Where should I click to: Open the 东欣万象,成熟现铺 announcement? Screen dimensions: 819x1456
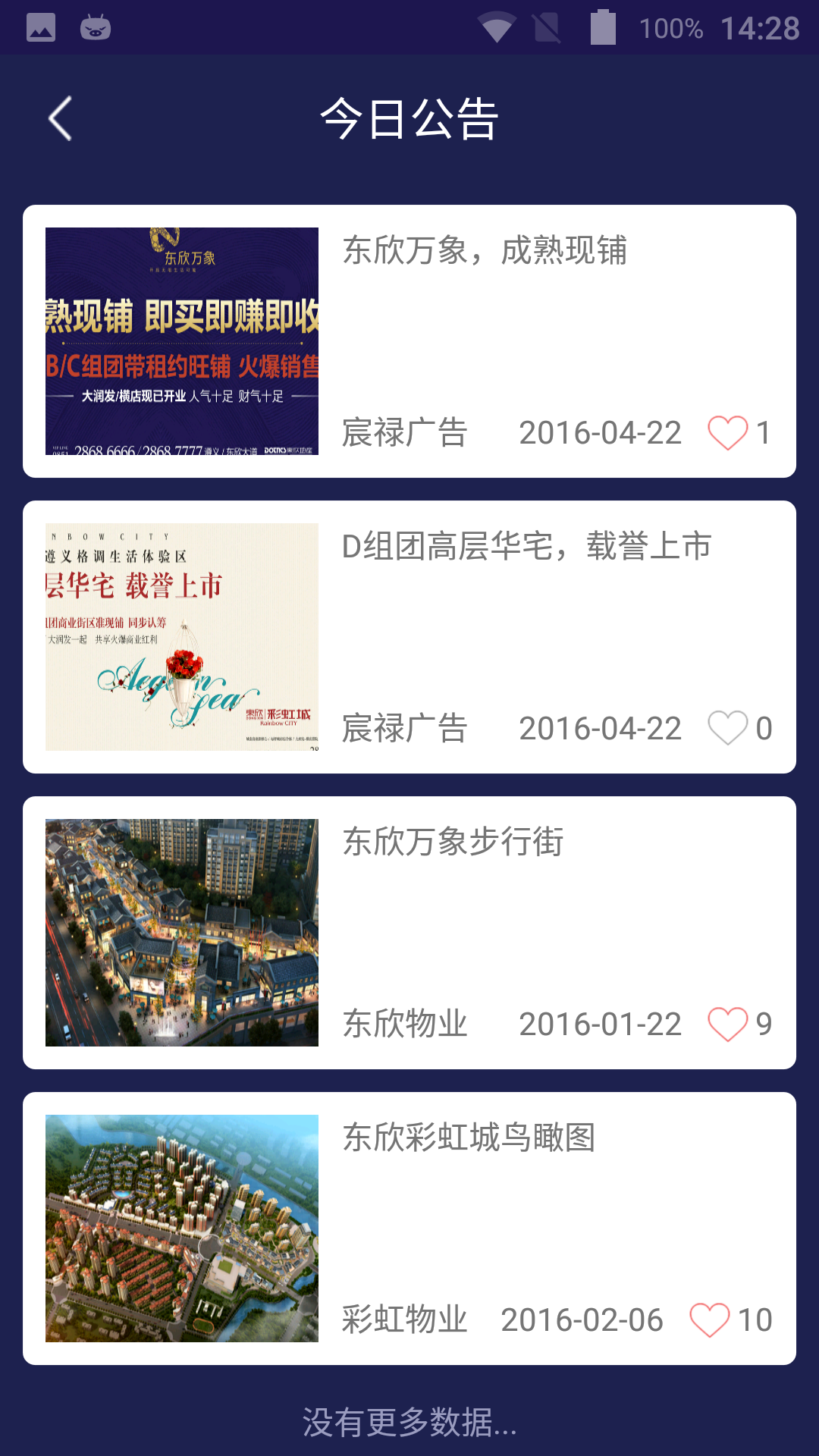(x=409, y=341)
